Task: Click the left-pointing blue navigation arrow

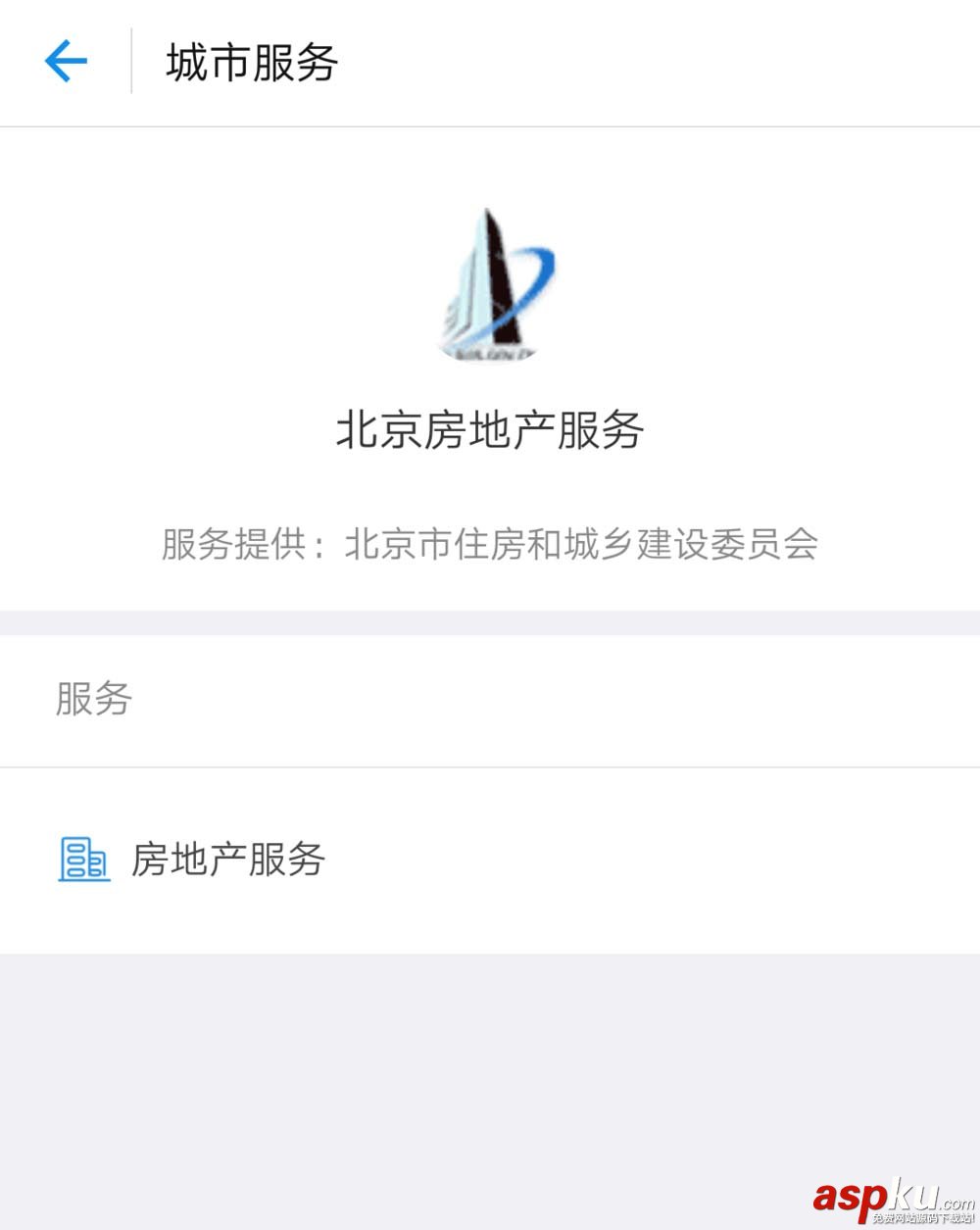Action: pyautogui.click(x=65, y=61)
